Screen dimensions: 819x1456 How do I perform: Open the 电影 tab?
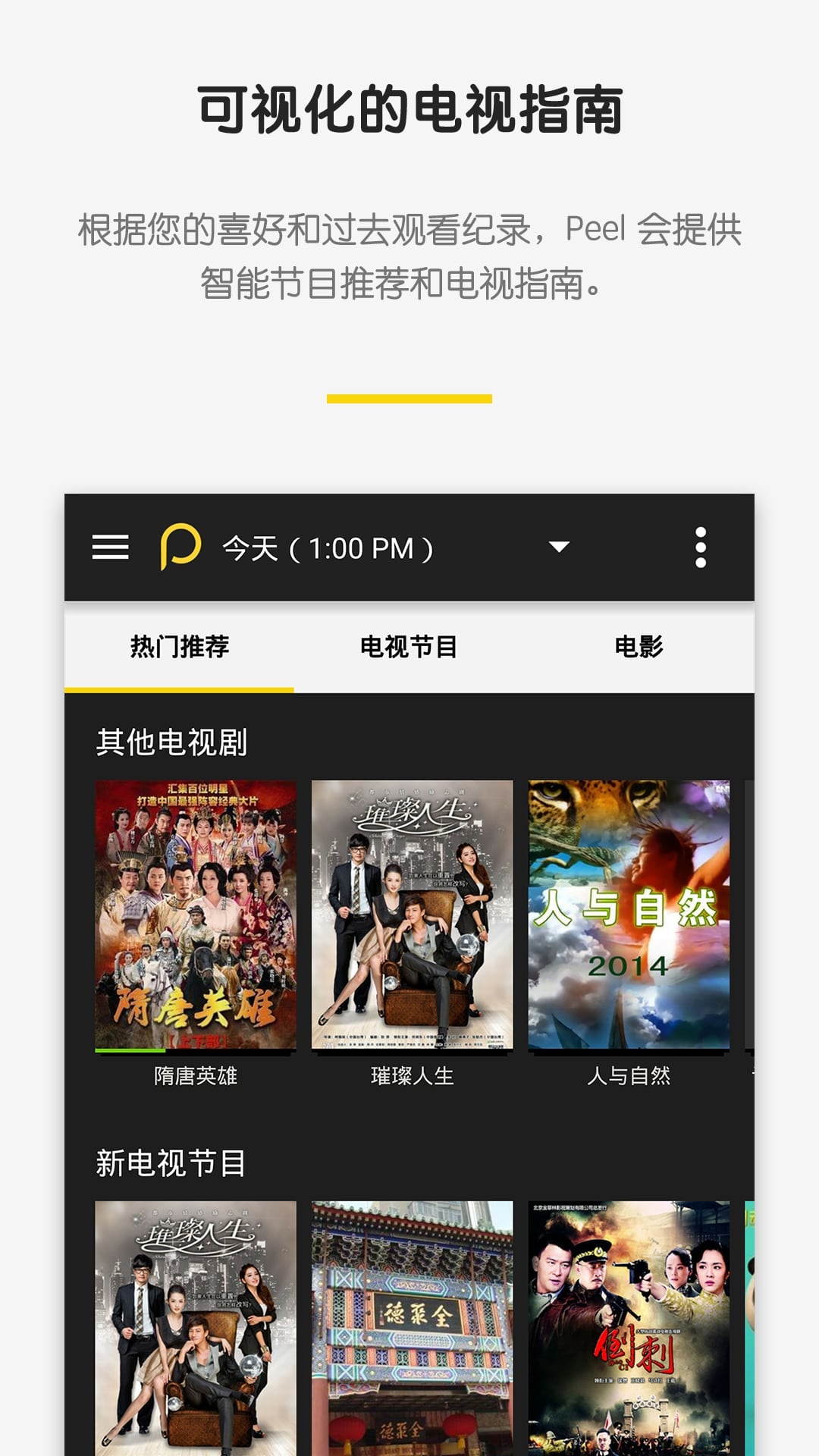[x=641, y=648]
